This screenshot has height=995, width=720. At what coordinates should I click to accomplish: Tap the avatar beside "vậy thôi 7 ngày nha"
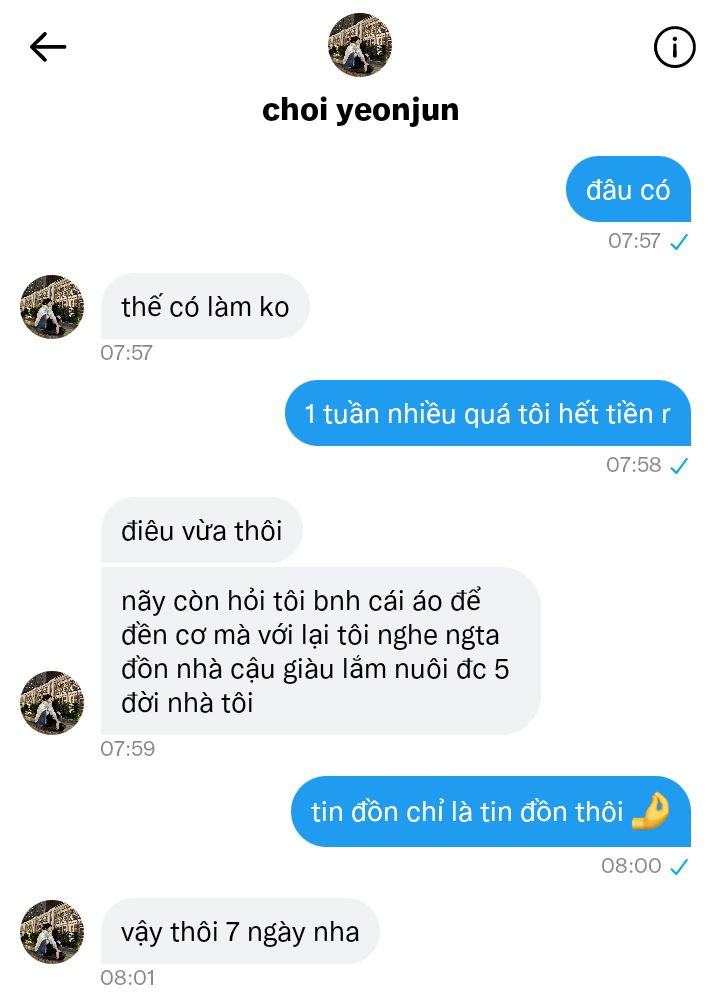point(52,931)
